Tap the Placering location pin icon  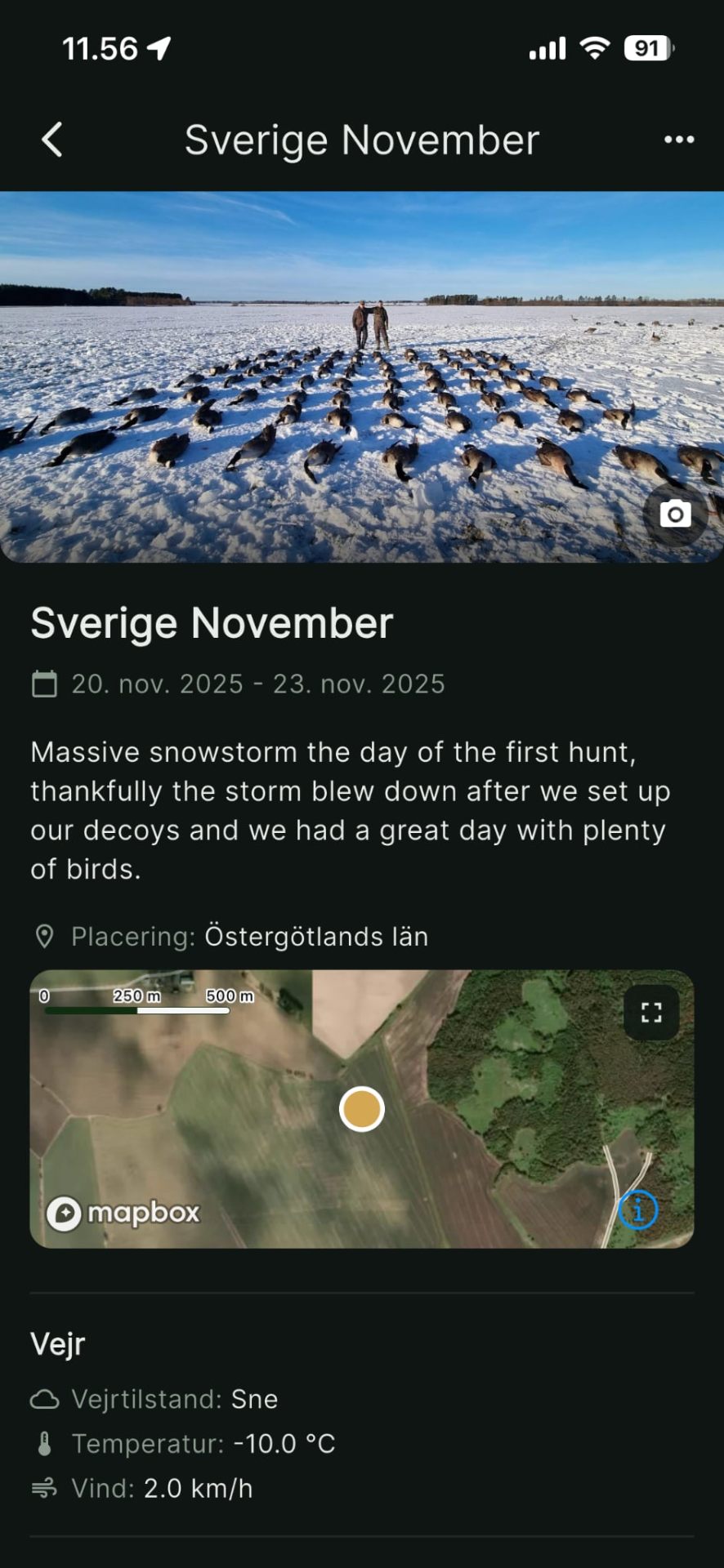tap(47, 936)
